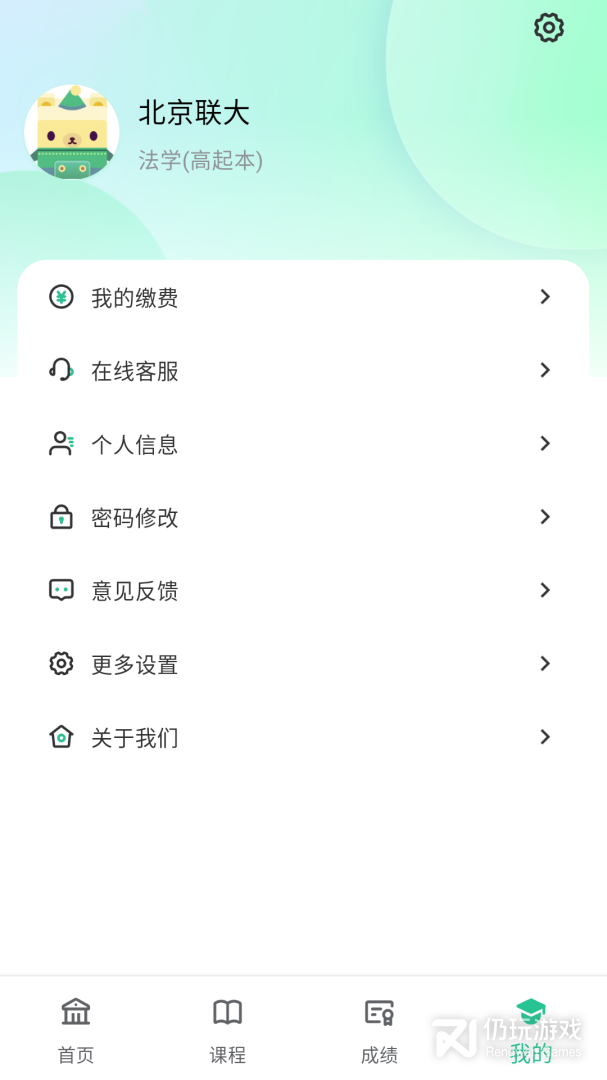
Task: Open the settings gear icon
Action: click(549, 28)
